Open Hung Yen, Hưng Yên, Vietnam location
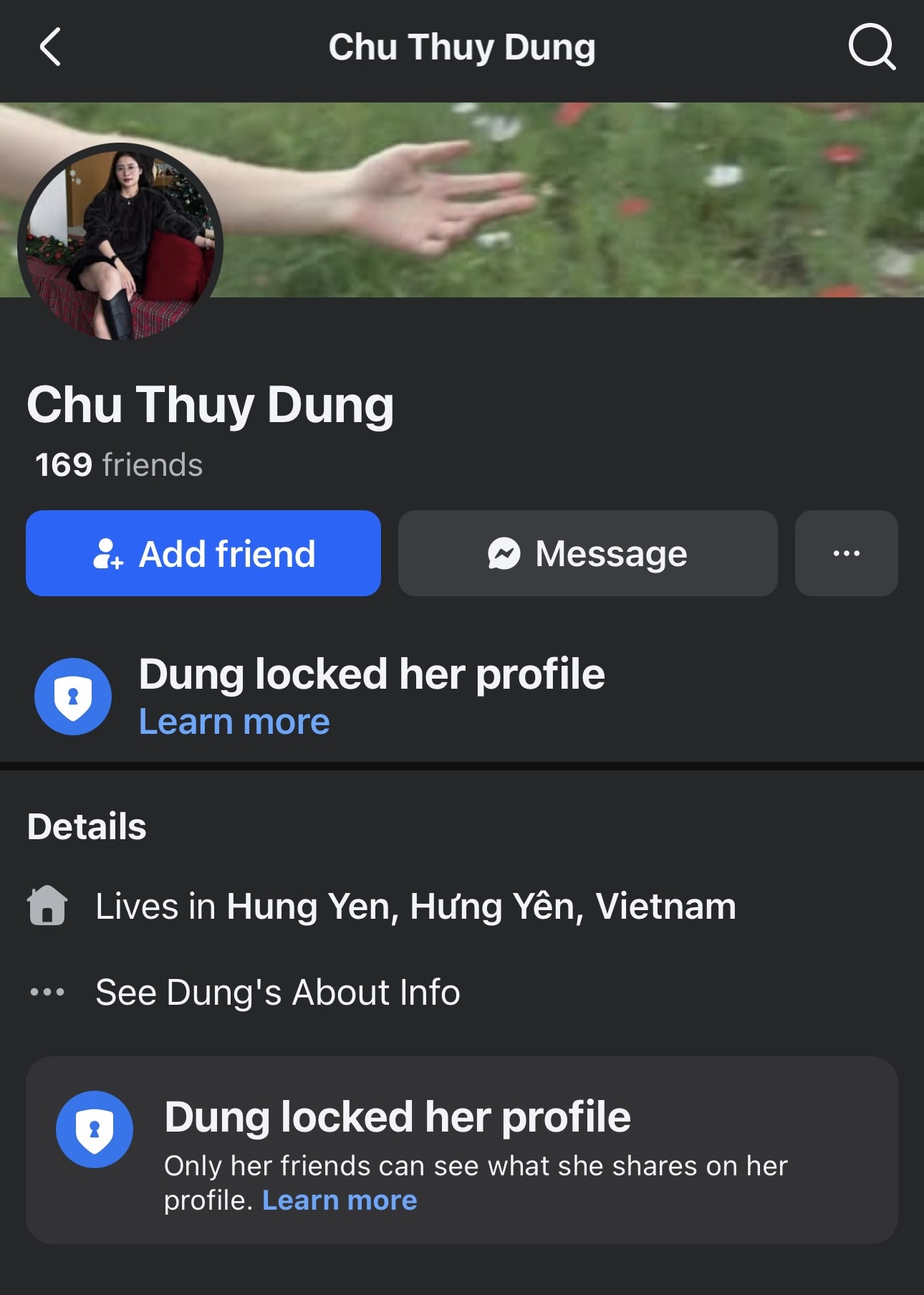Screen dimensions: 924x1295 [481, 907]
